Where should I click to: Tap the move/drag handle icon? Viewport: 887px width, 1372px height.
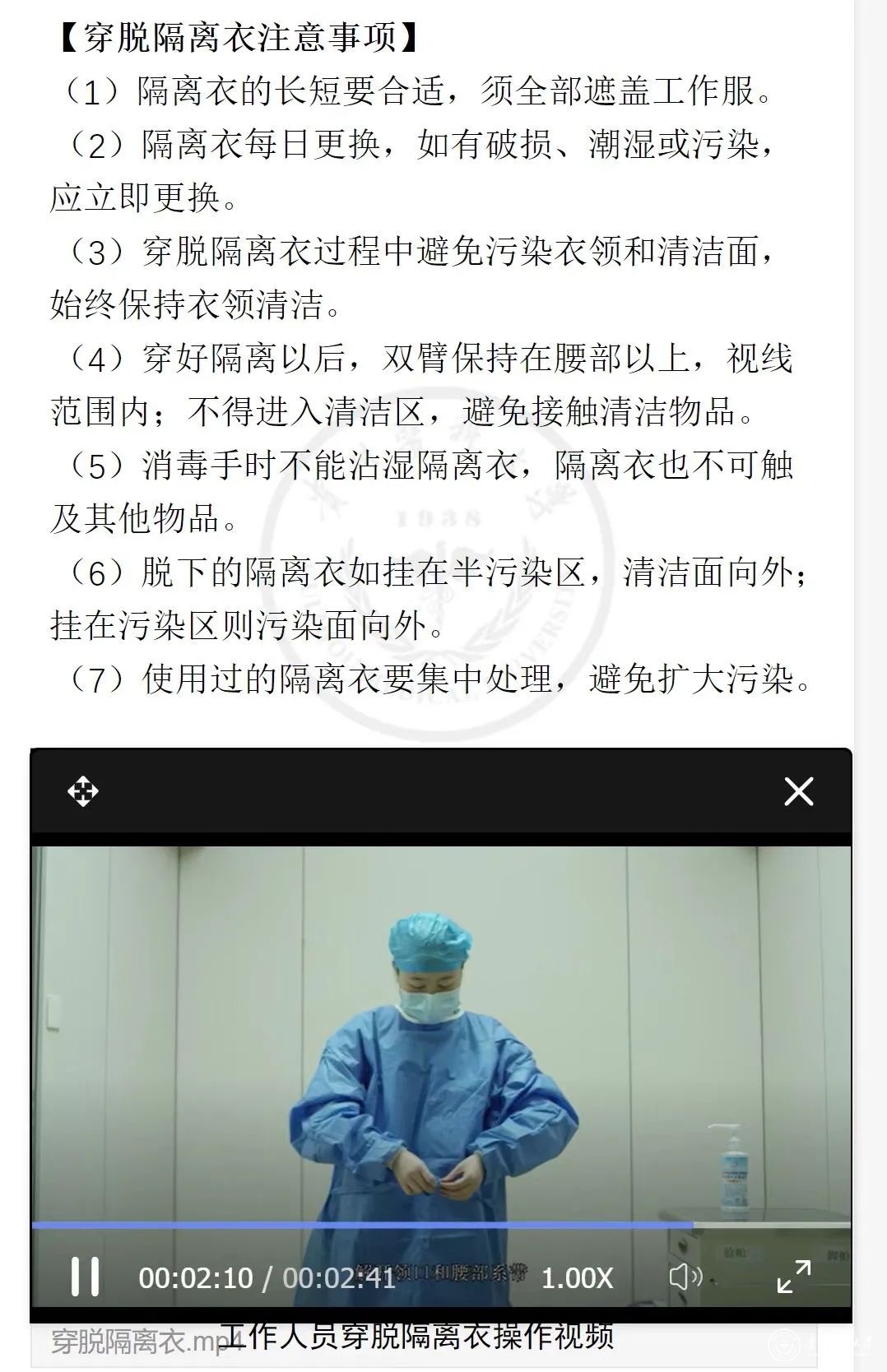83,792
